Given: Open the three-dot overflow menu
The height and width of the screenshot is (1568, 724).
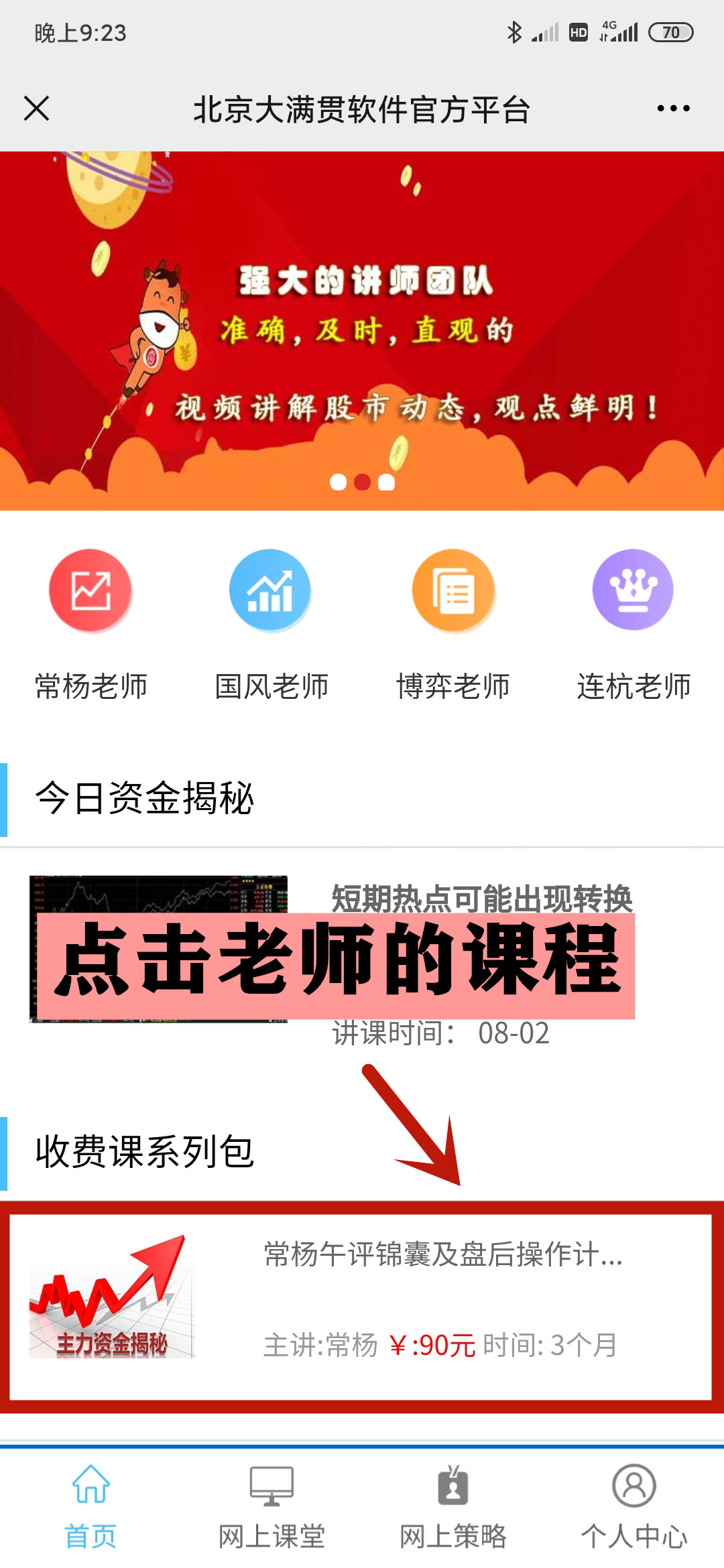Looking at the screenshot, I should point(673,109).
